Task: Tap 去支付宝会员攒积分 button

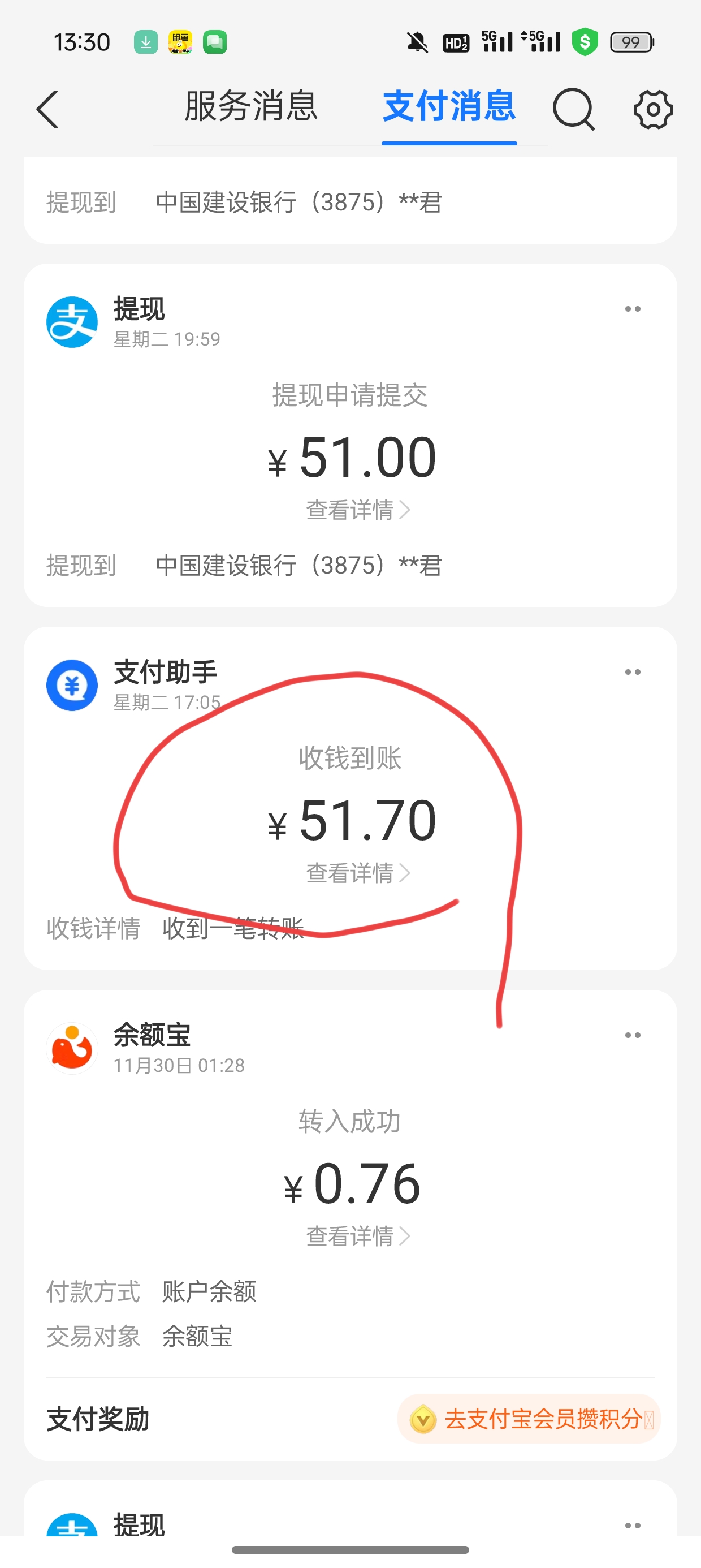Action: [x=528, y=1419]
